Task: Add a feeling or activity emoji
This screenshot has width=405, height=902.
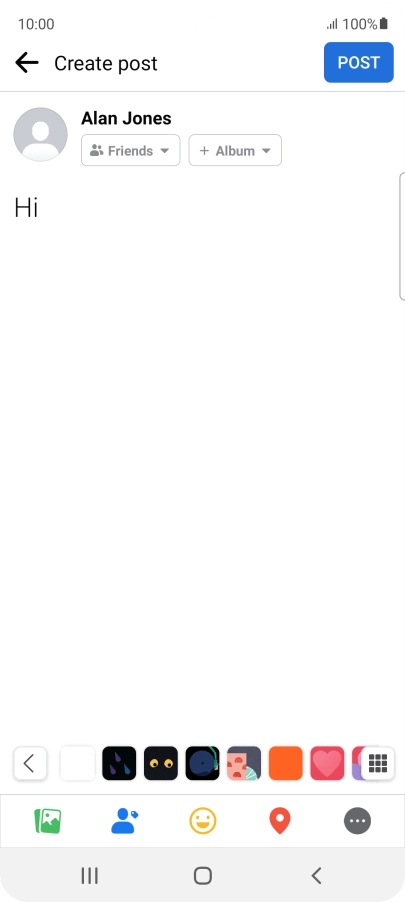Action: click(203, 821)
